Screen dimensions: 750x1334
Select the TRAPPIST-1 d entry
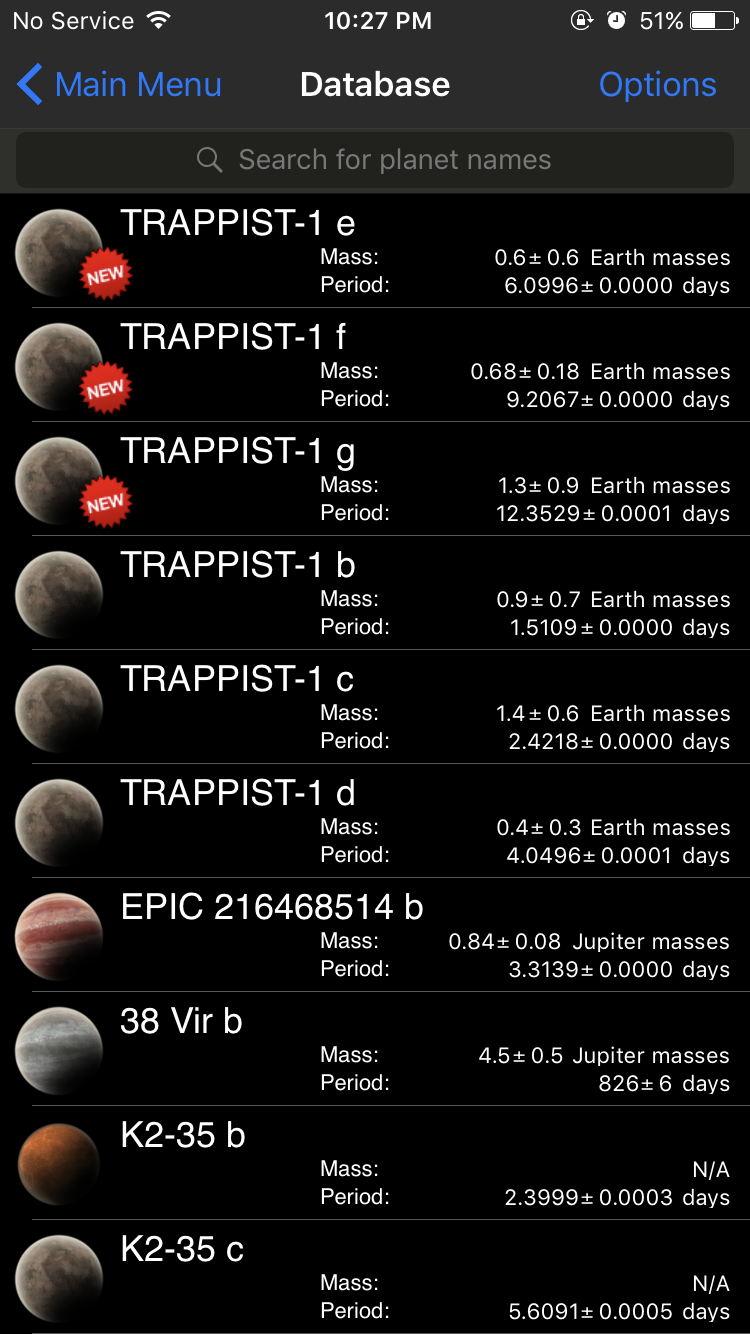(375, 820)
